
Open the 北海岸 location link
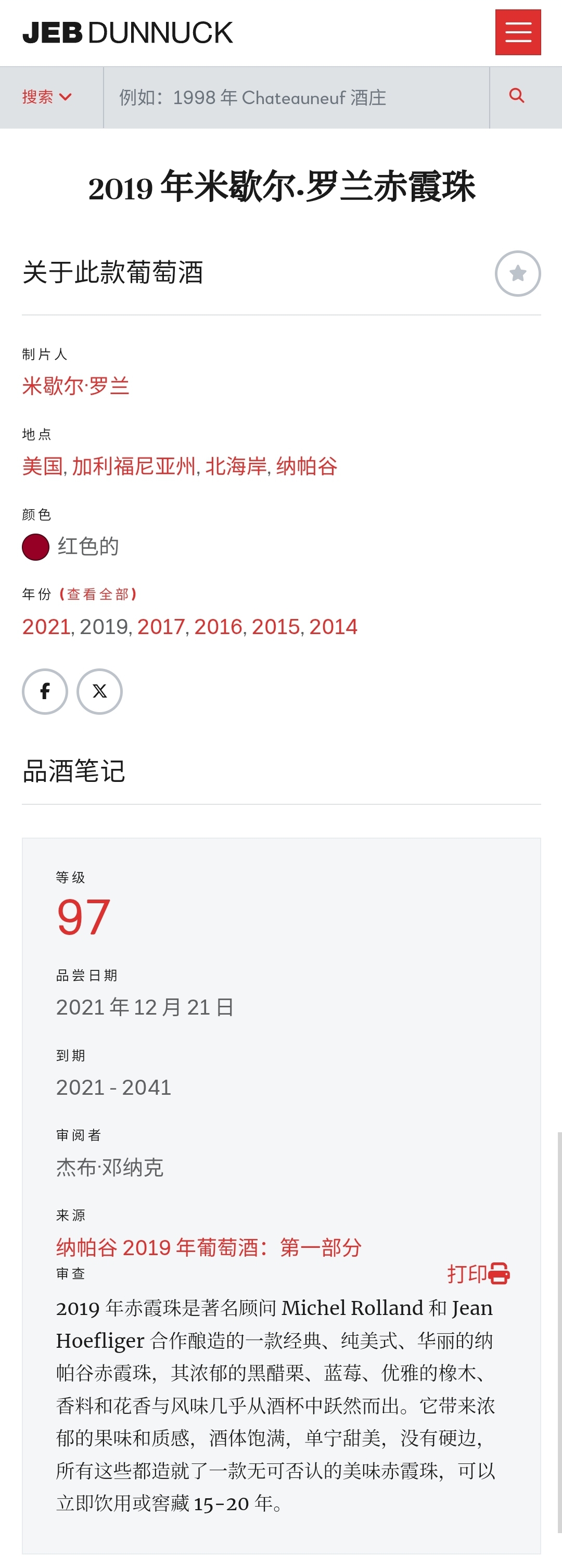click(236, 466)
